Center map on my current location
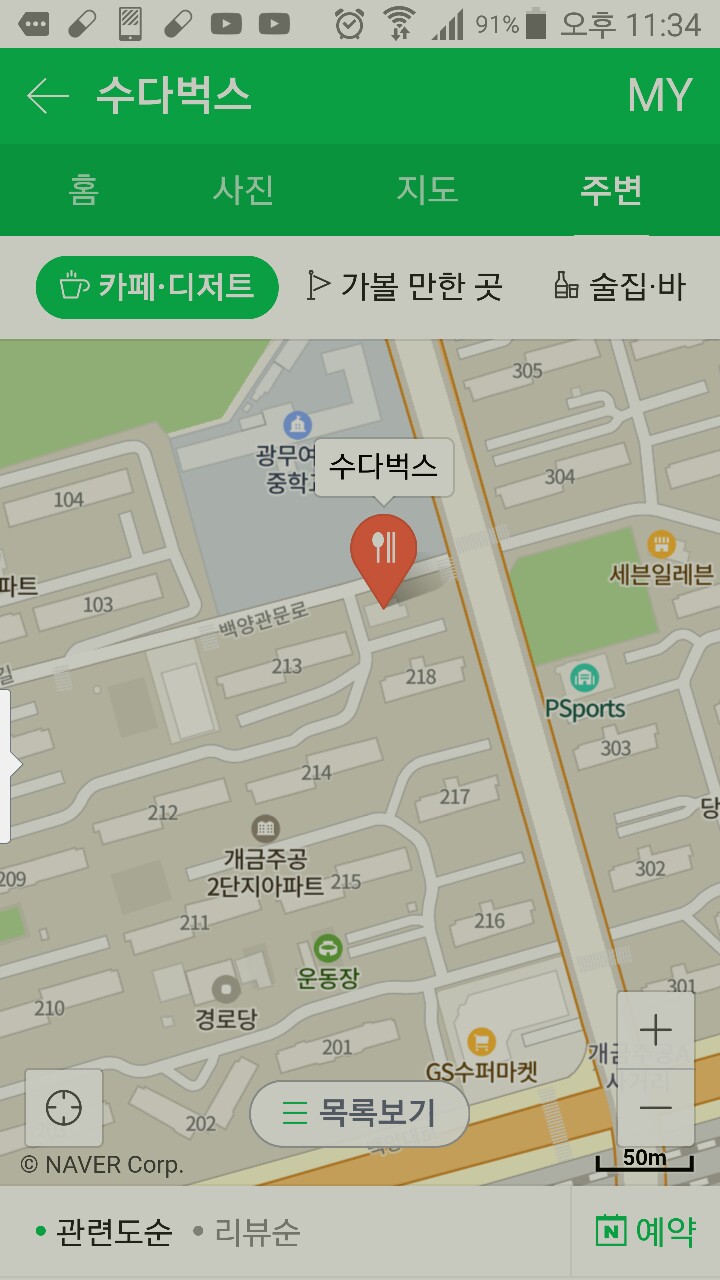 [x=64, y=1108]
